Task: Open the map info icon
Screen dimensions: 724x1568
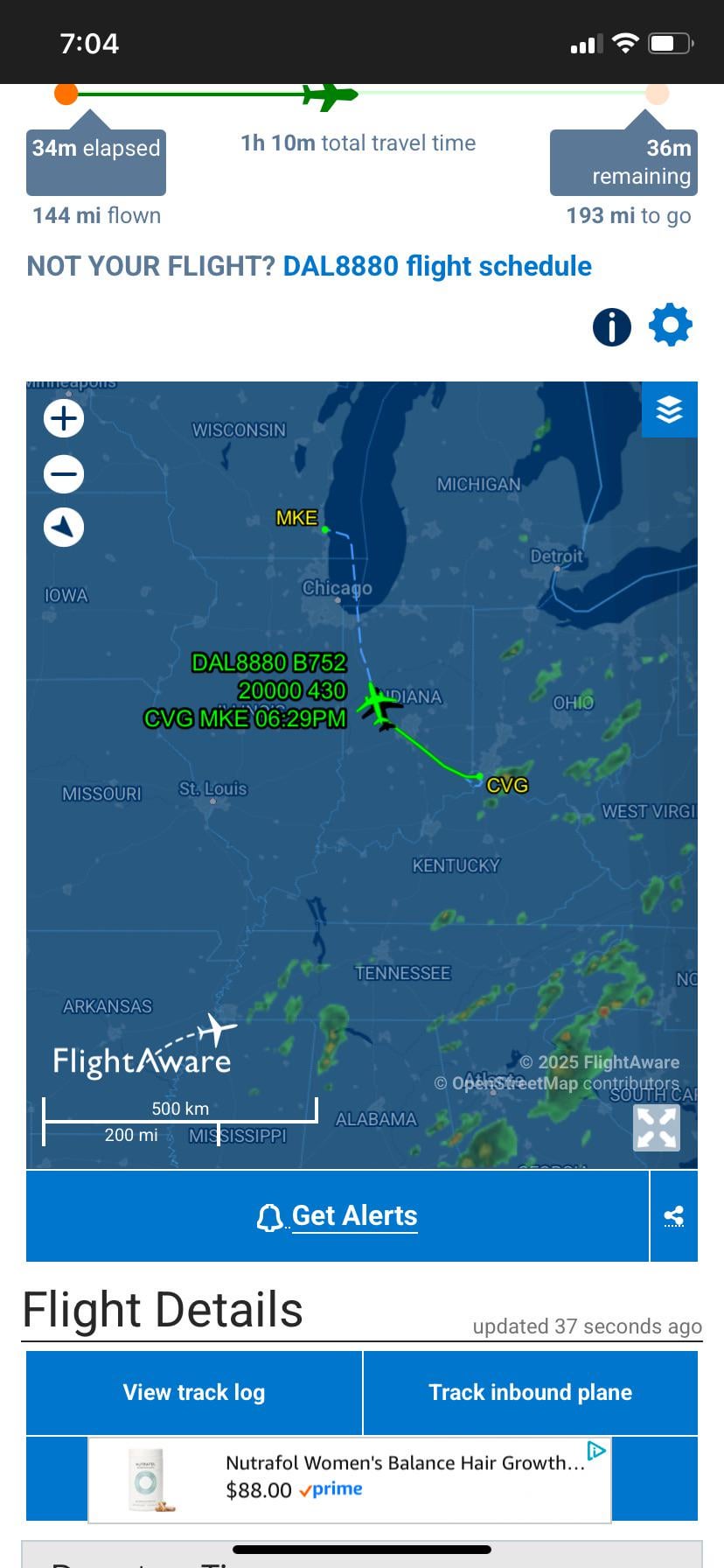Action: point(611,327)
